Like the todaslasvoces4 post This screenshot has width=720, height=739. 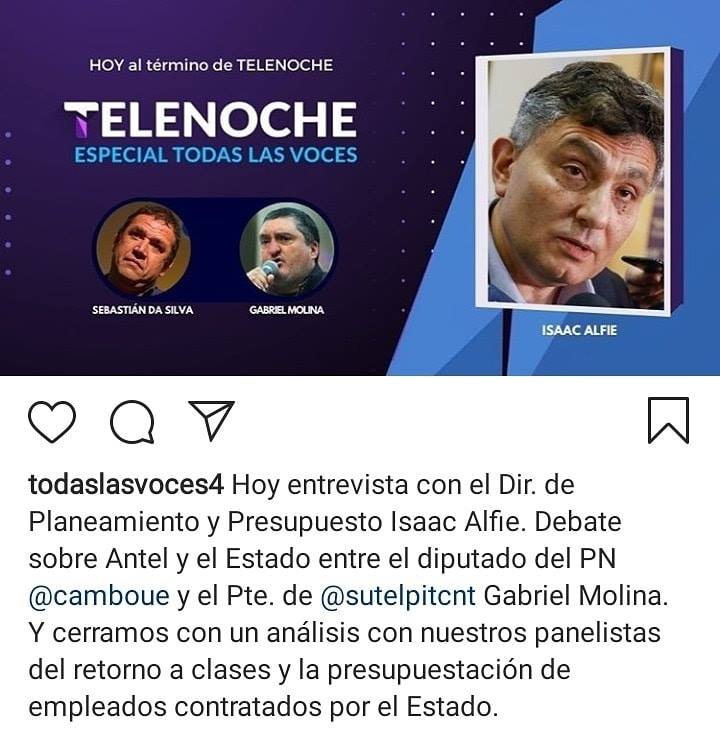tap(52, 421)
